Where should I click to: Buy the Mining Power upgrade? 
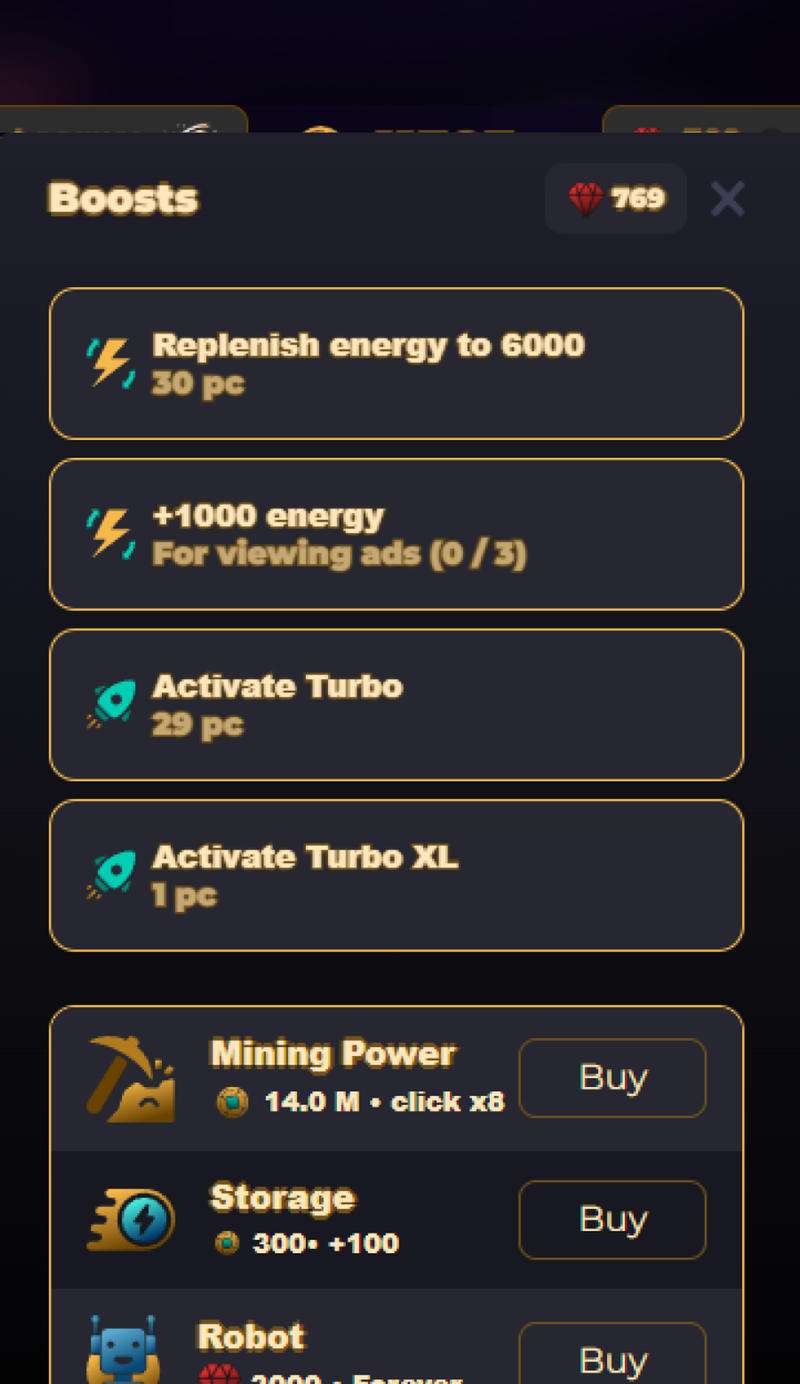pos(612,1077)
